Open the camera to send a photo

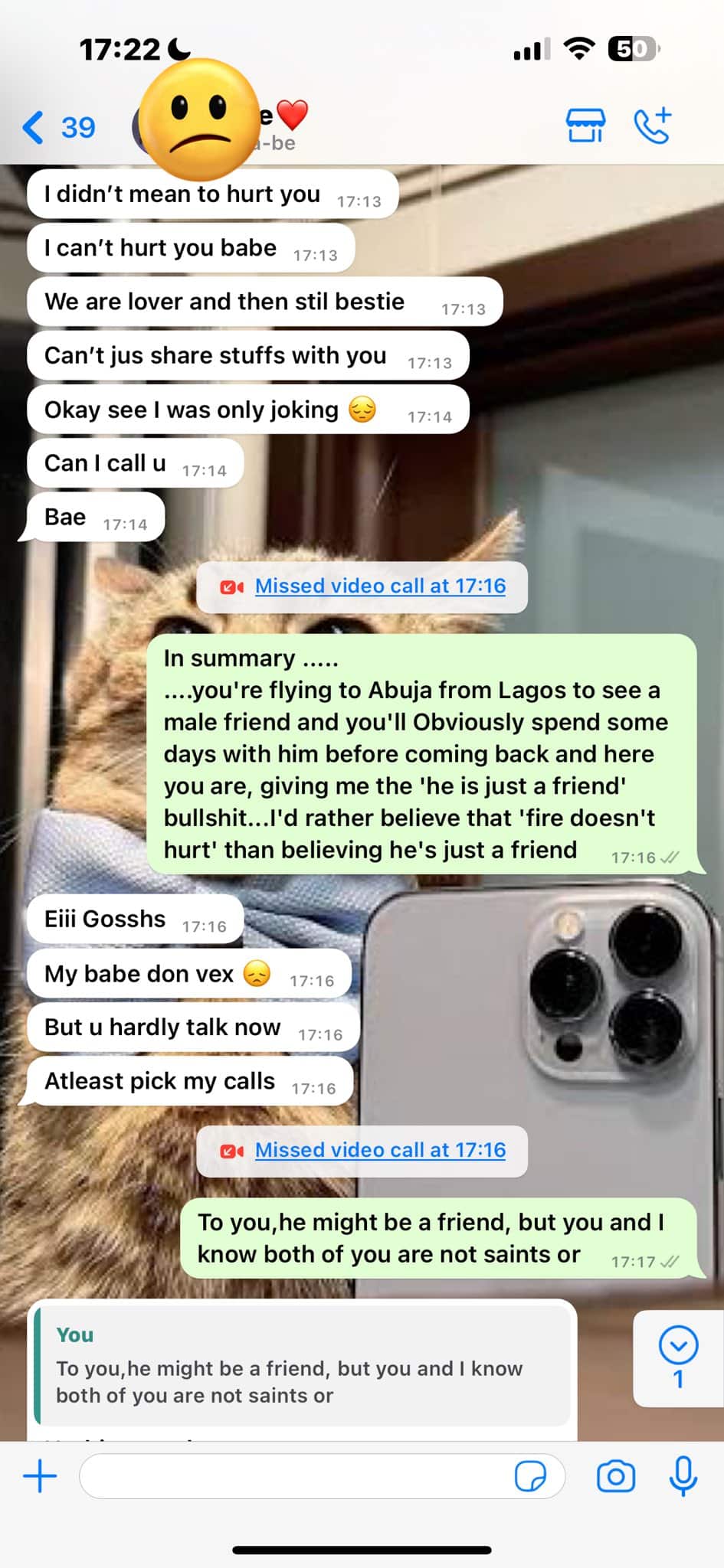616,1475
